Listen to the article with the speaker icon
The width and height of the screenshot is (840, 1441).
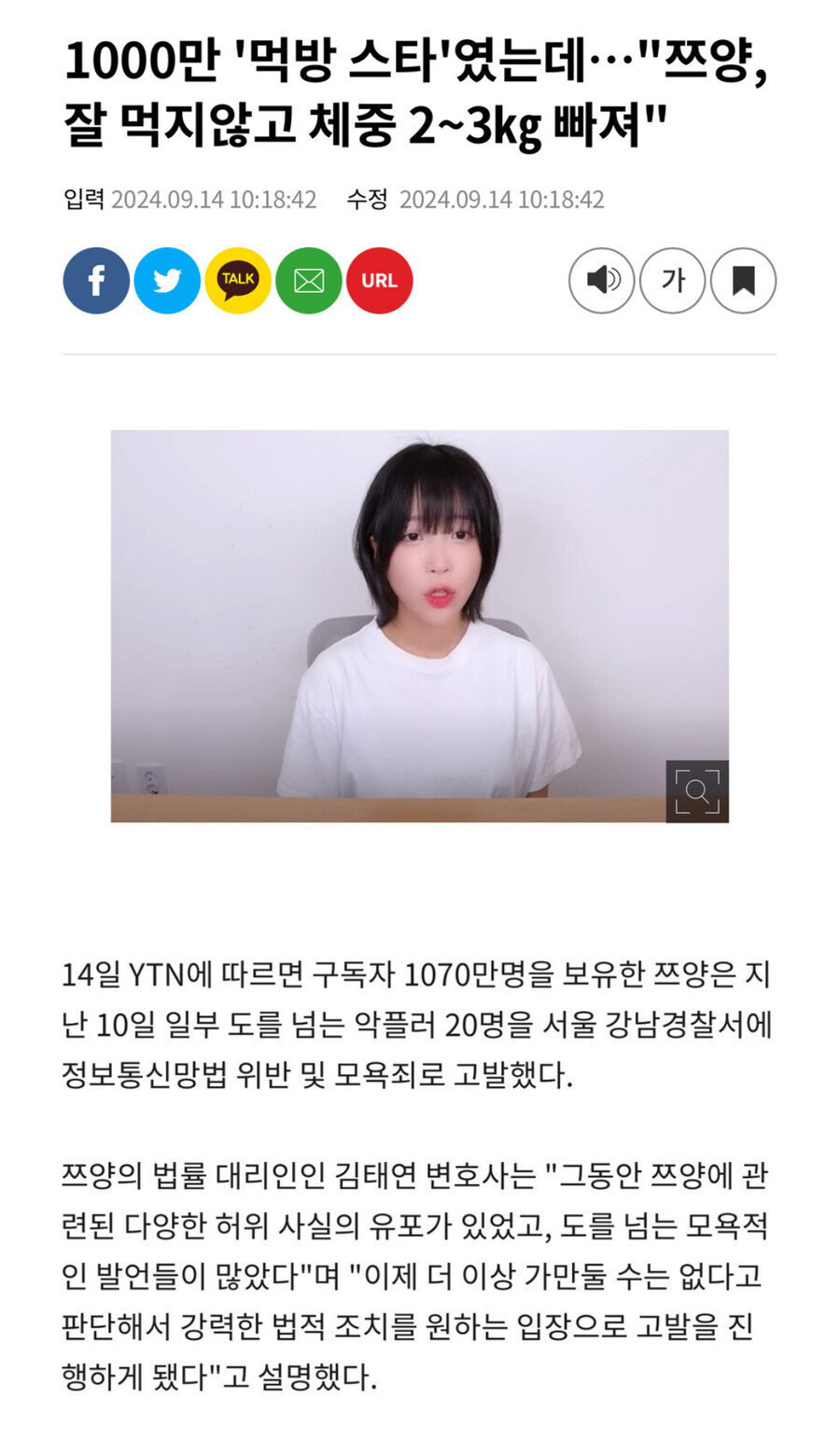pos(602,280)
